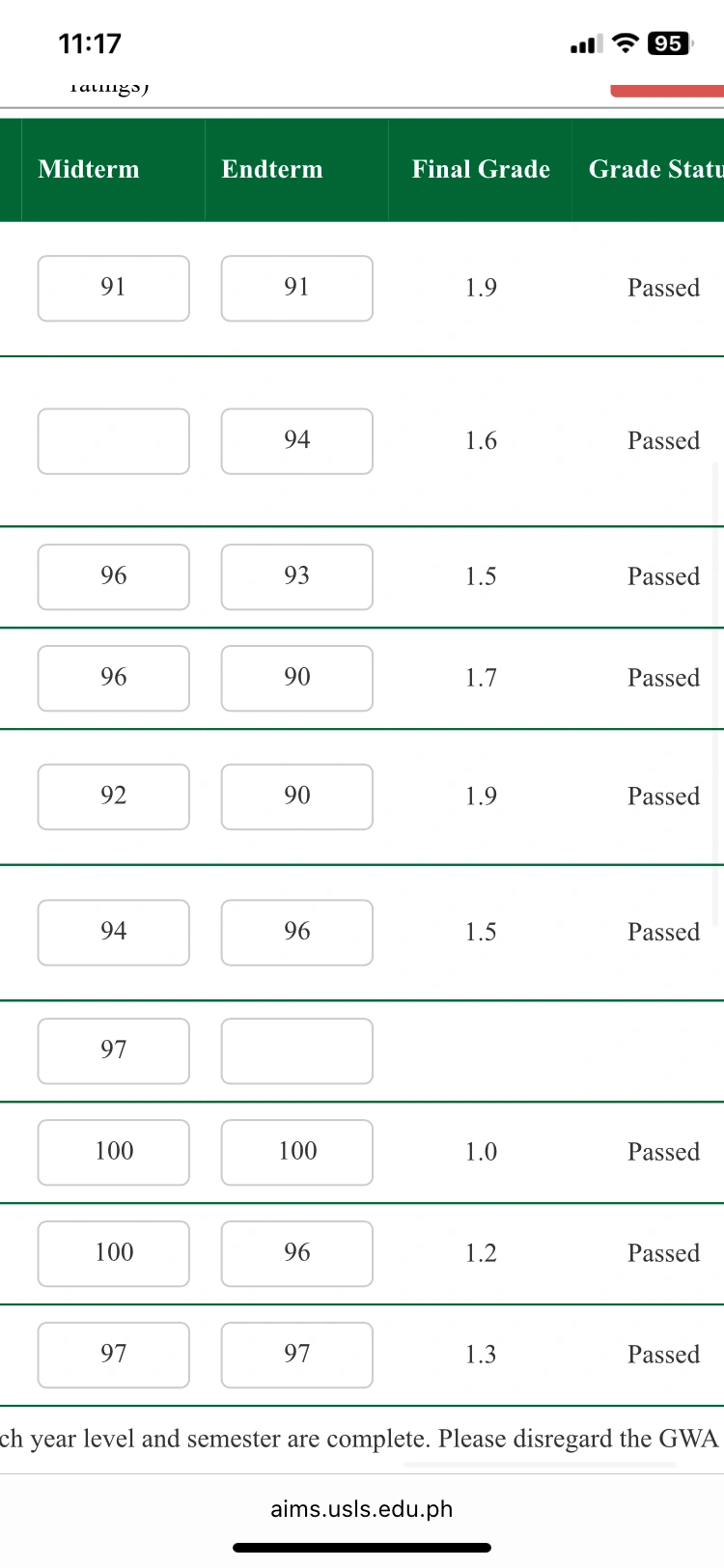Focus the Midterm field showing 94

coord(113,932)
